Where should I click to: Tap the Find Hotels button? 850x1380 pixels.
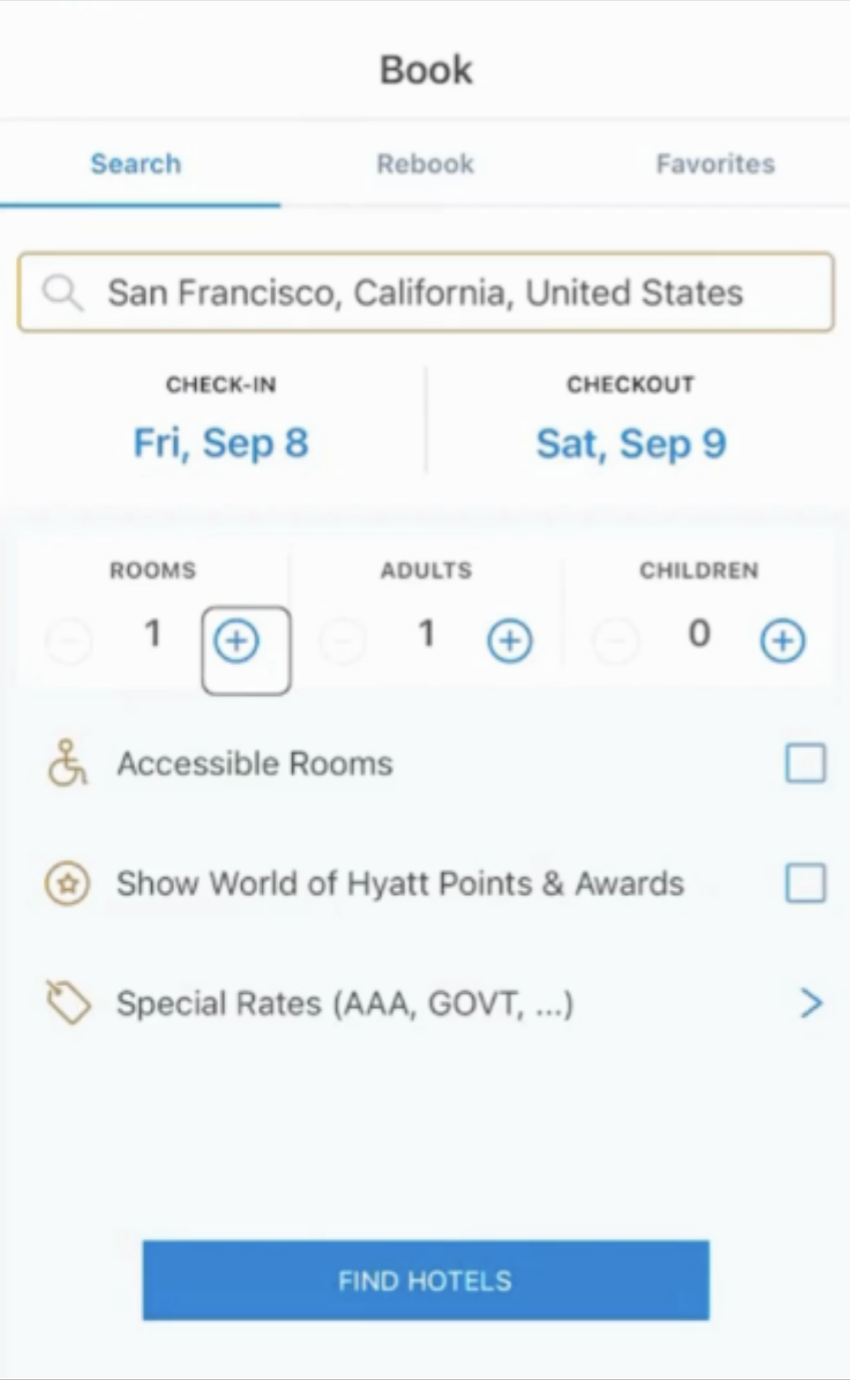click(426, 1281)
